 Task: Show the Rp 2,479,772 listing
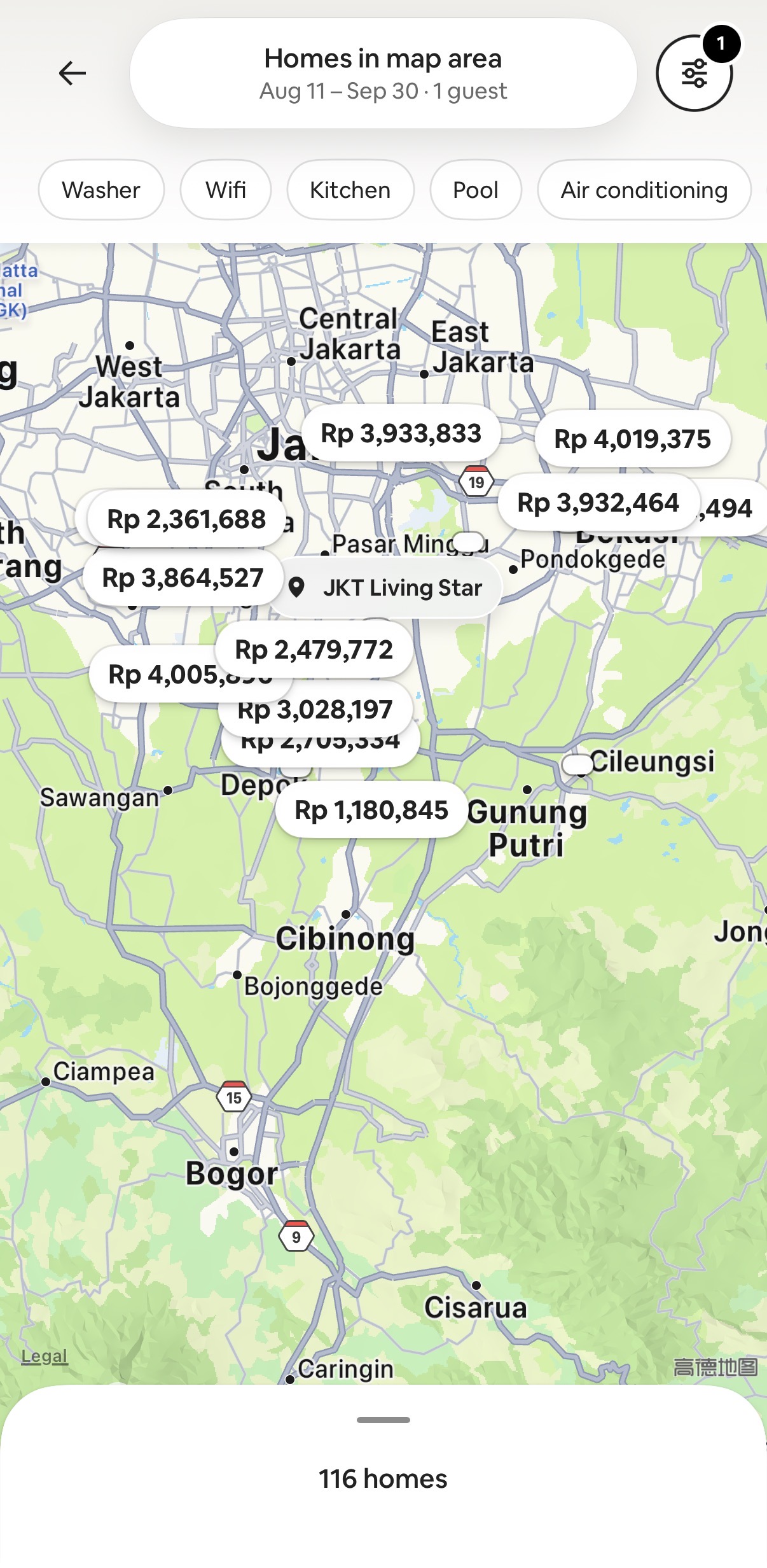pos(314,650)
